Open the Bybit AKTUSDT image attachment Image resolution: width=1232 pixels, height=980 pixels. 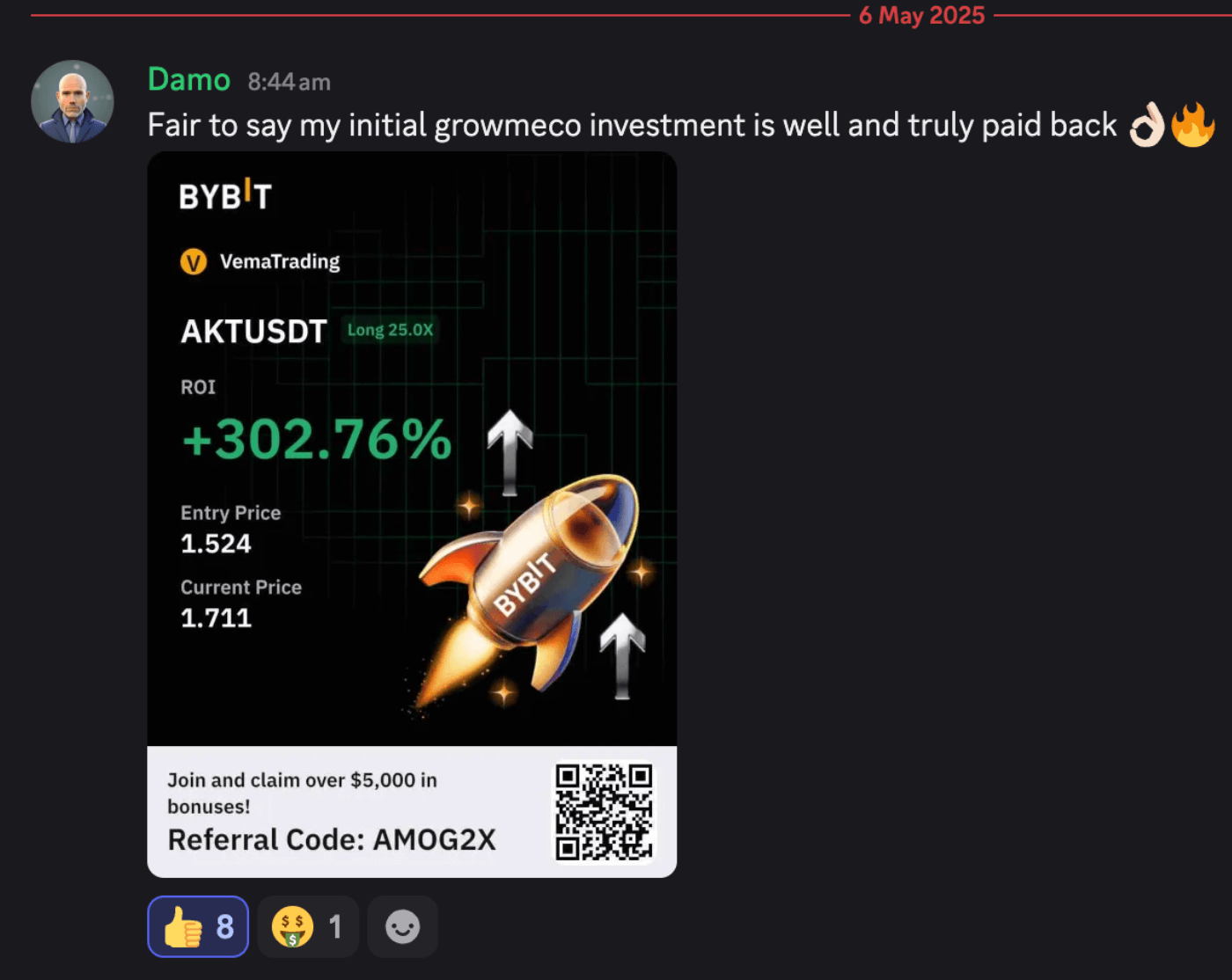pyautogui.click(x=412, y=514)
